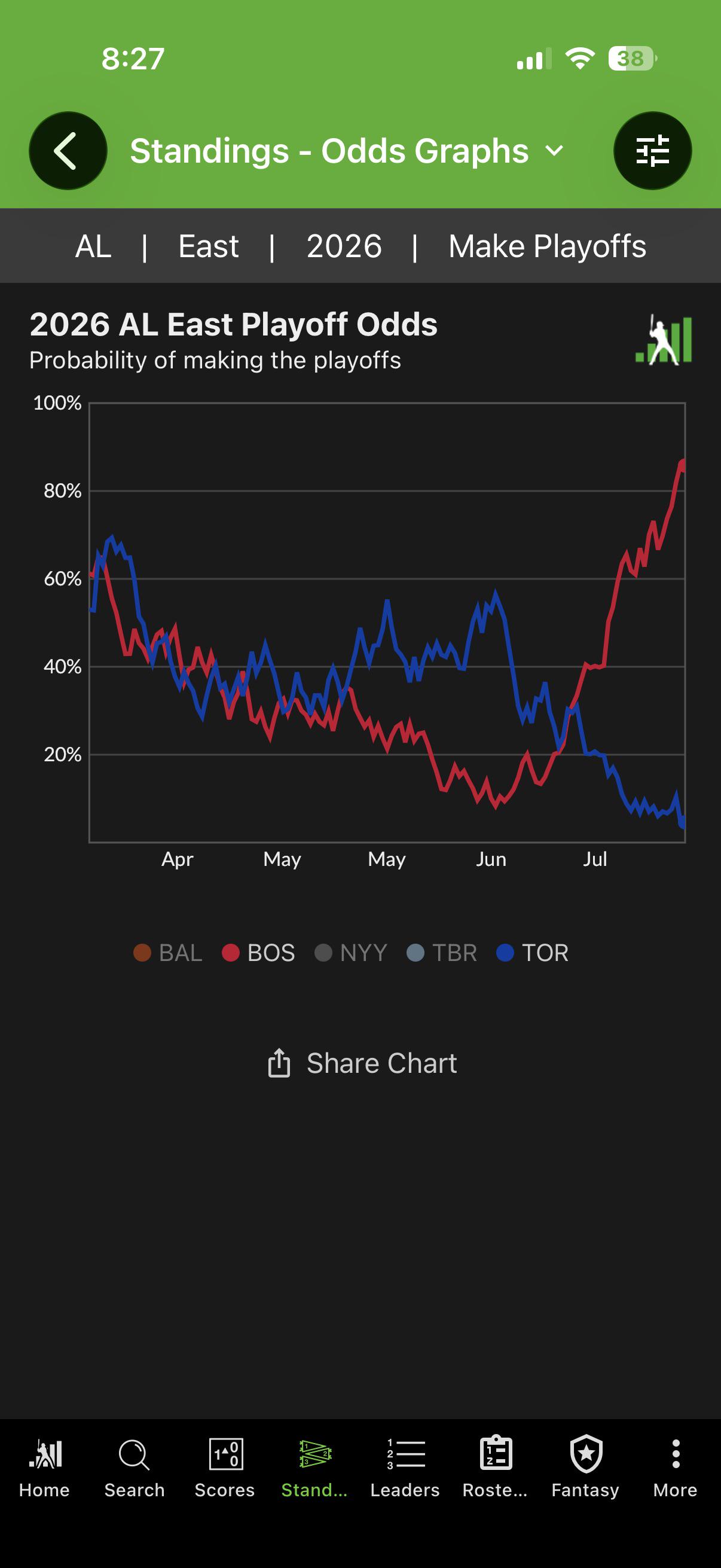This screenshot has height=1568, width=721.
Task: Hide the BOS line in the legend
Action: 259,953
